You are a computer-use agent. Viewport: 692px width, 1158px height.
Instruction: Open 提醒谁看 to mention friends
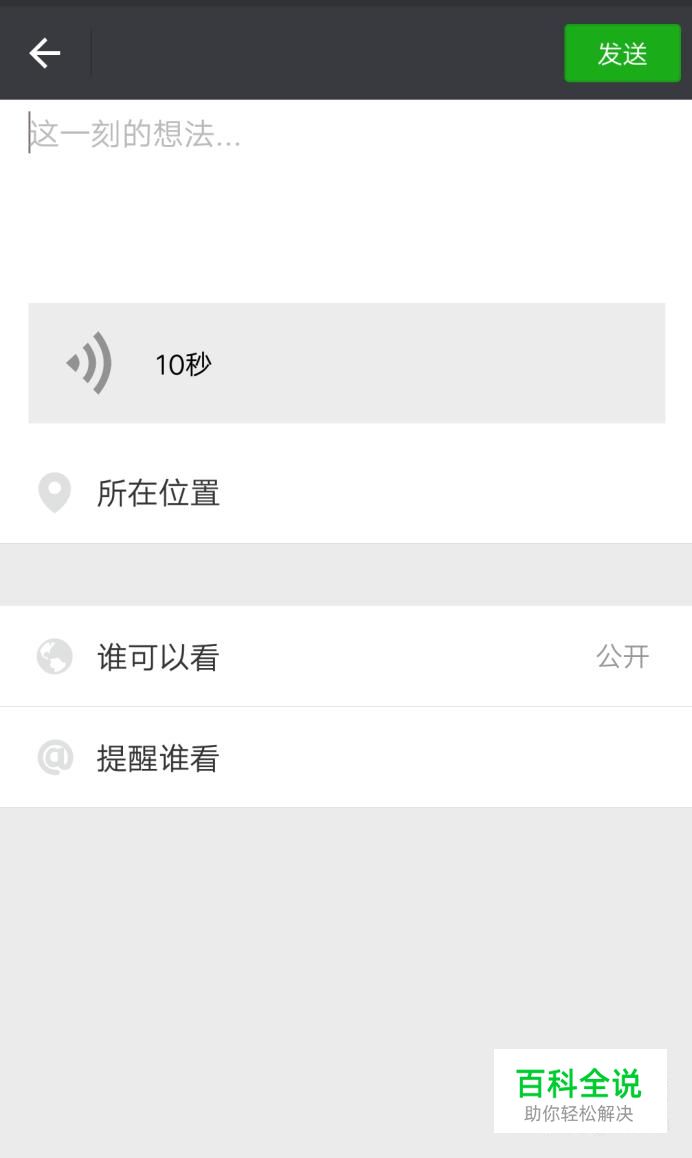pyautogui.click(x=346, y=757)
